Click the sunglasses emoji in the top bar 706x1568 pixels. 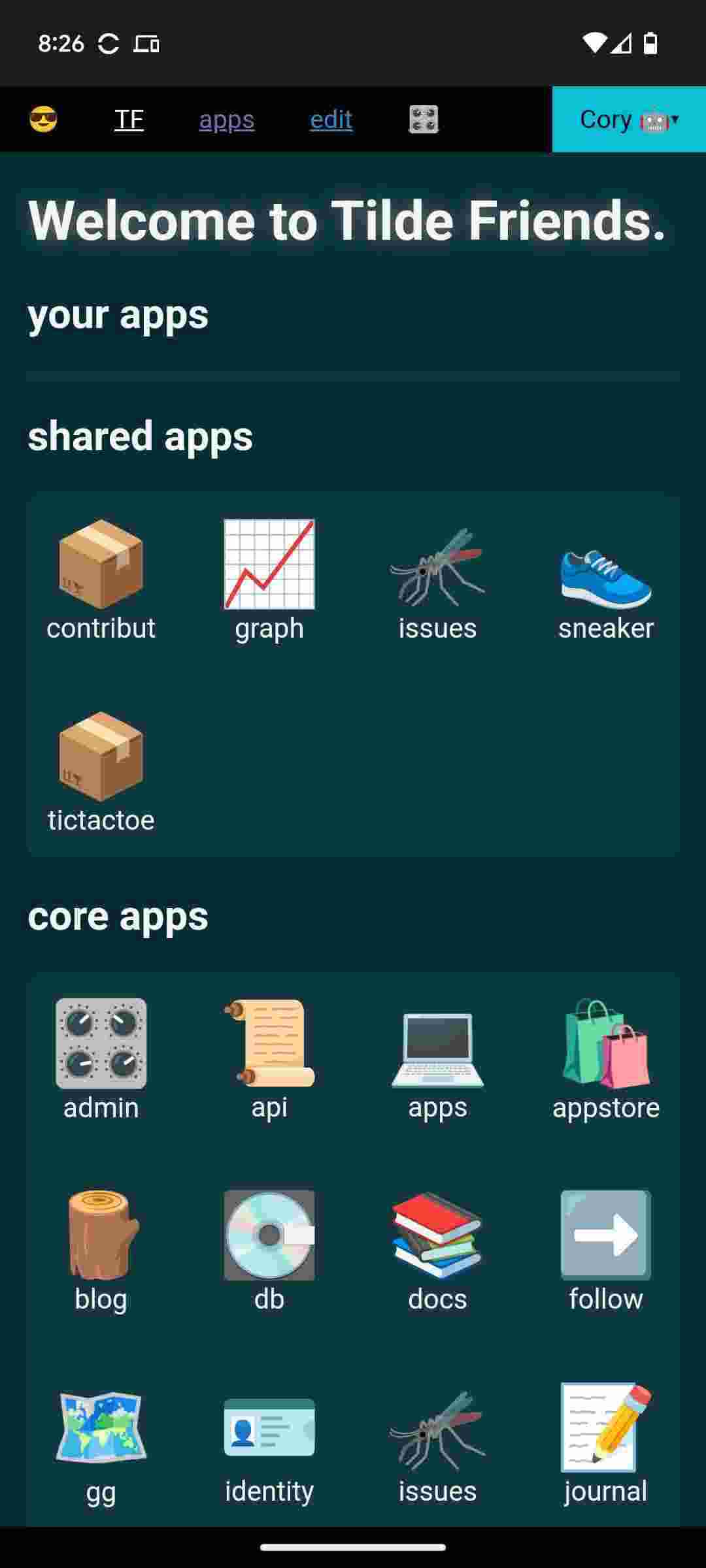point(44,119)
